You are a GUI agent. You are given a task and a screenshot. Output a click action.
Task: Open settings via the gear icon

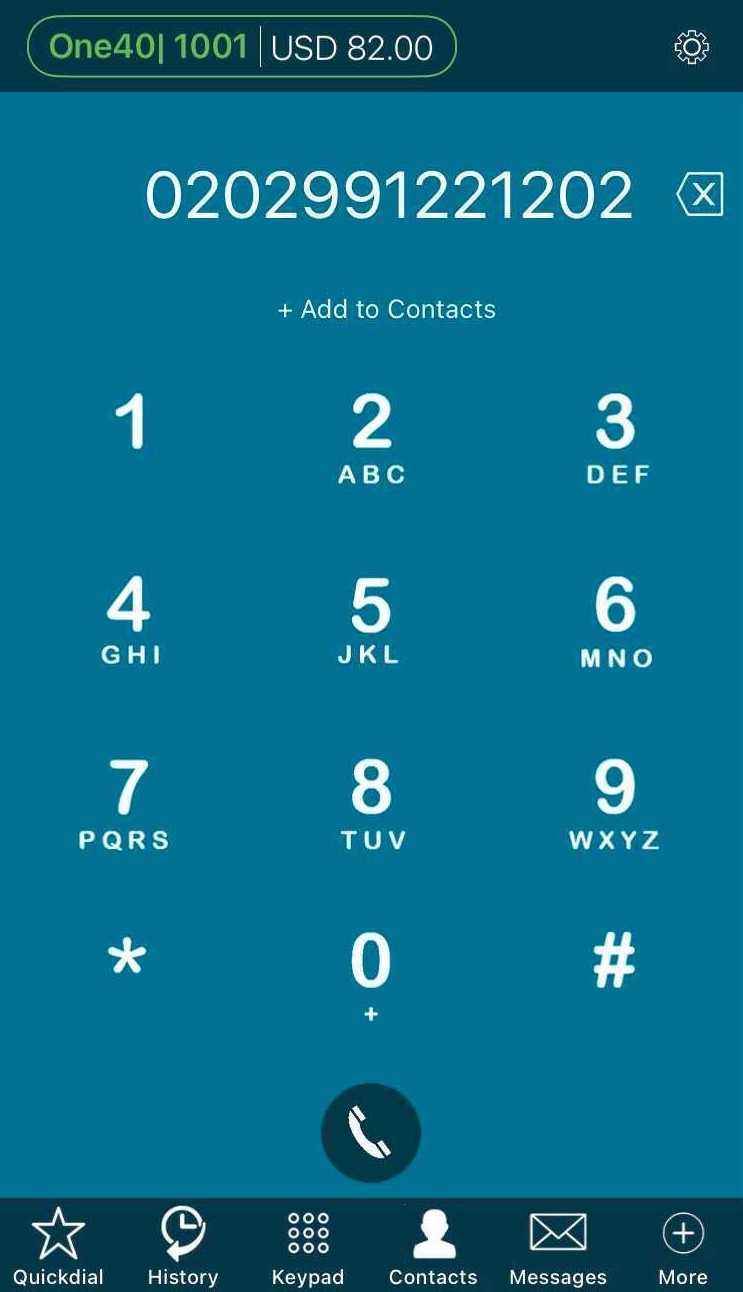click(691, 47)
